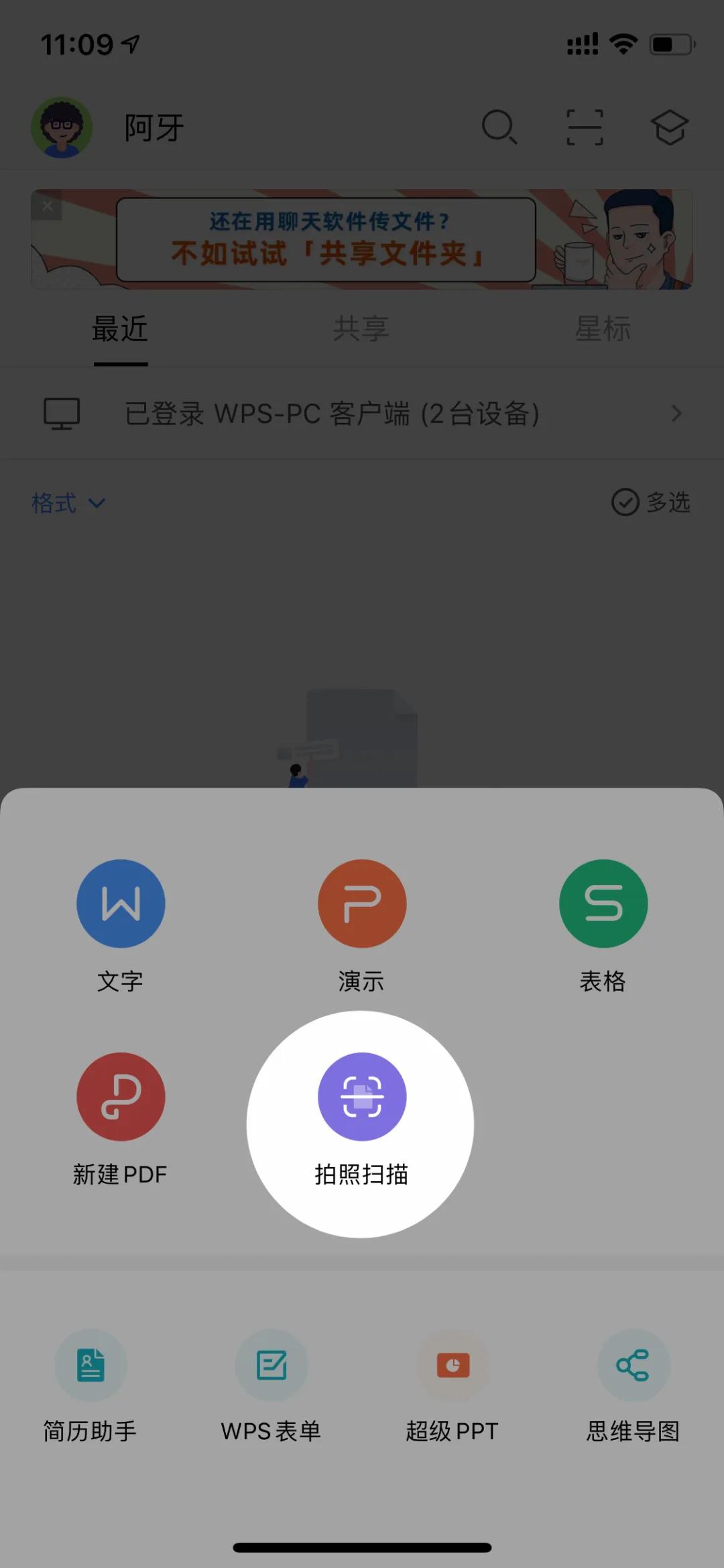The image size is (724, 1568).
Task: Open the 共享文件夹 banner advertisement
Action: point(362,240)
